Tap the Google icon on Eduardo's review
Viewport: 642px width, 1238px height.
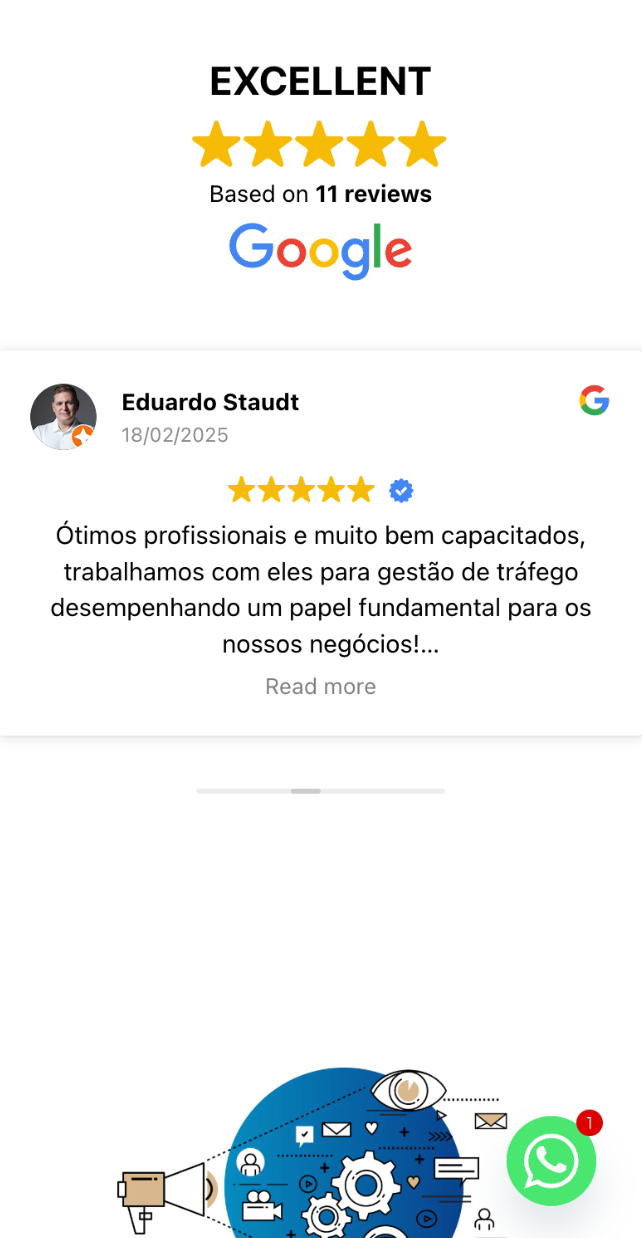tap(594, 400)
